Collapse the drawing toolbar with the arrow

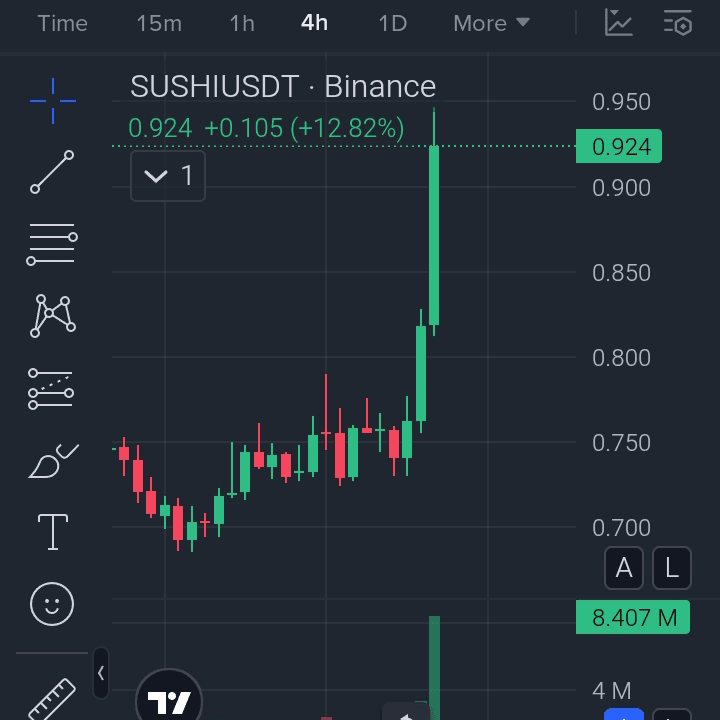101,673
